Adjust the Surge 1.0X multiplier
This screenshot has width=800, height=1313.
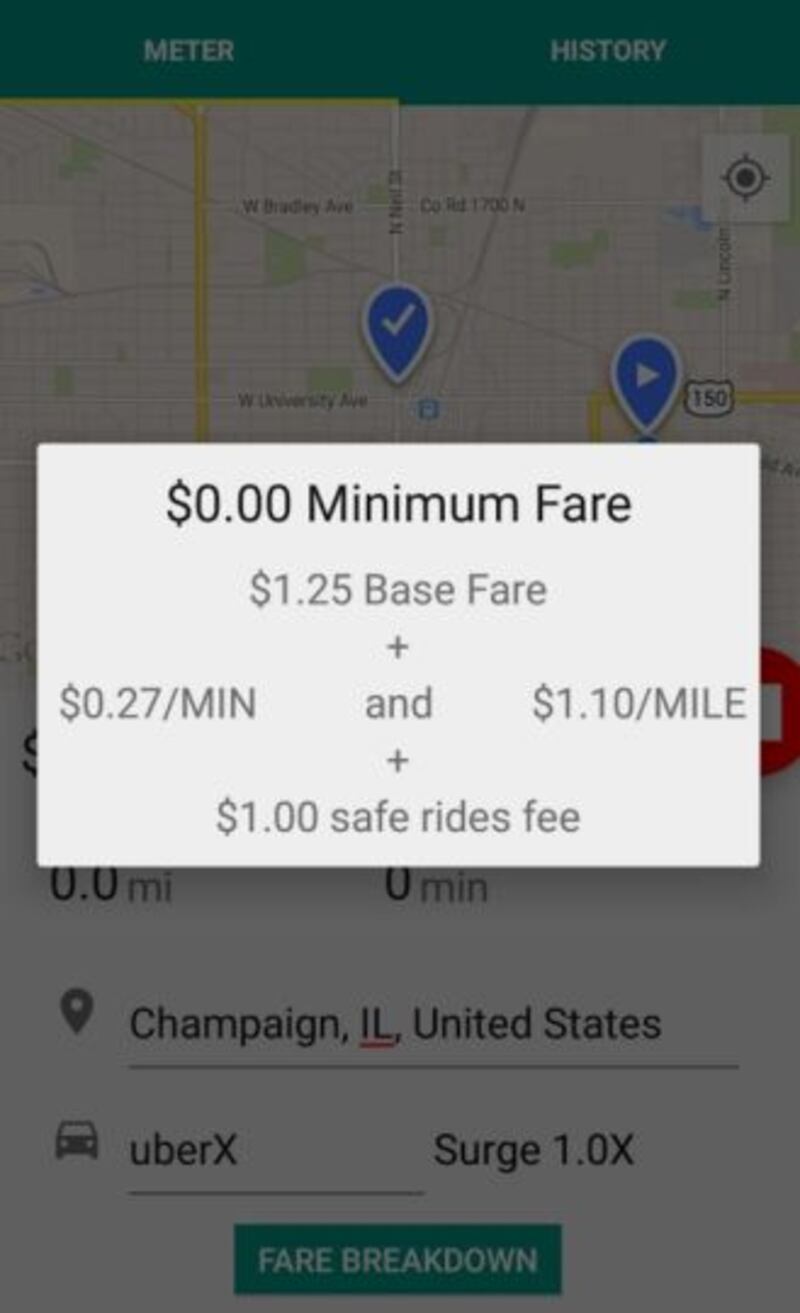pyautogui.click(x=534, y=1150)
